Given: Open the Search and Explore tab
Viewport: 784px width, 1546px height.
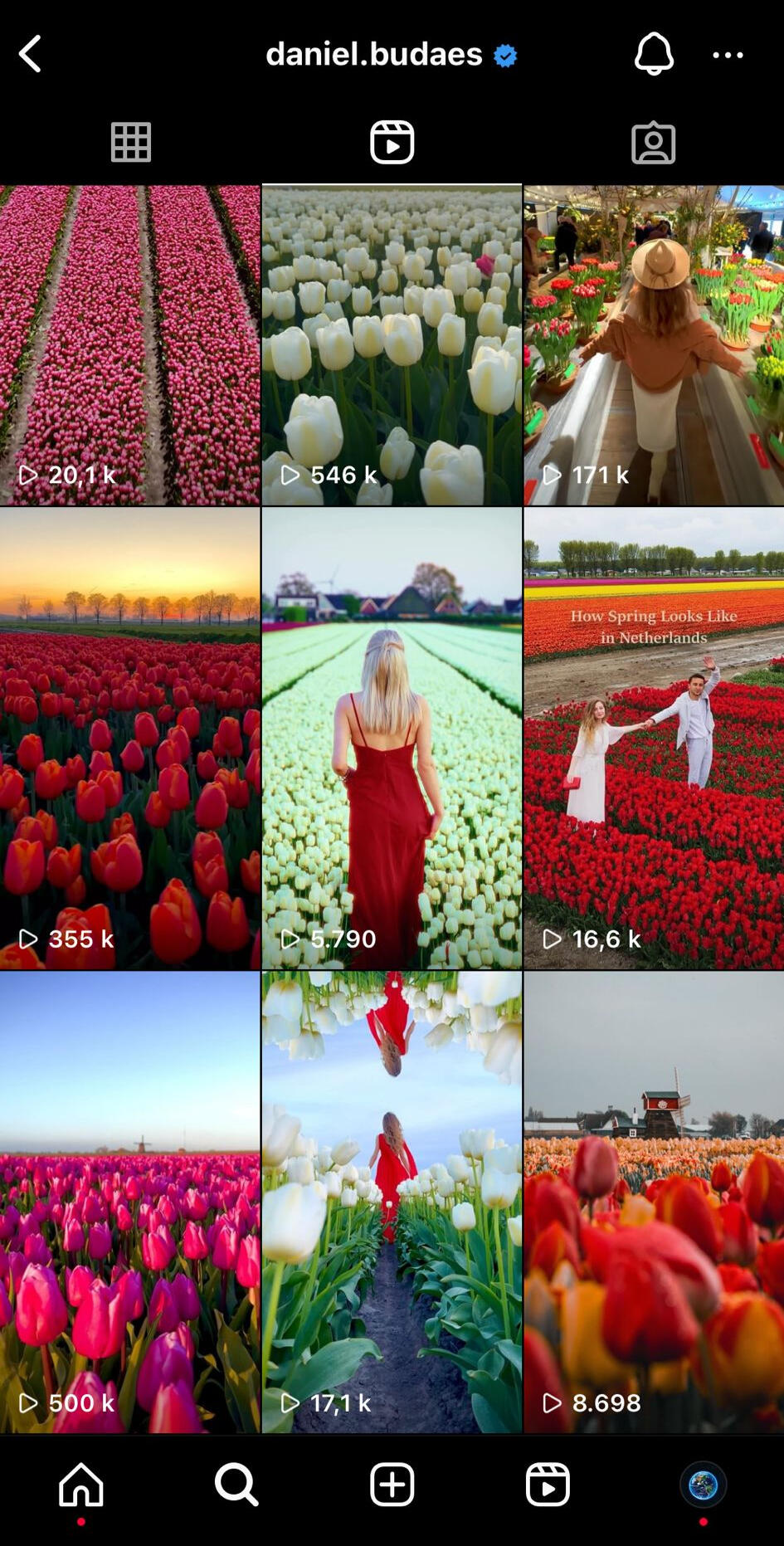Looking at the screenshot, I should 236,1485.
